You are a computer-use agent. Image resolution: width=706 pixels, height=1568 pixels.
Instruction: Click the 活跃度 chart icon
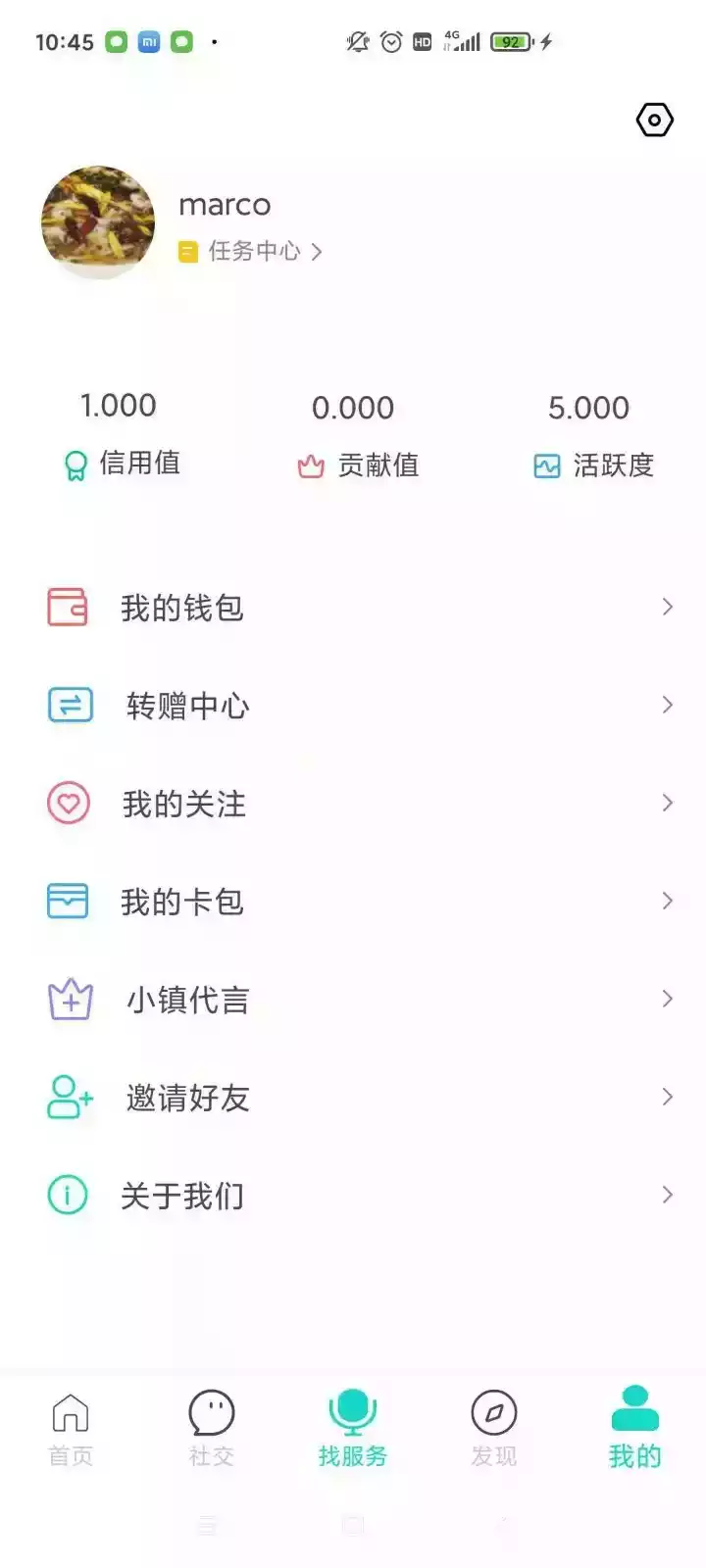[545, 466]
